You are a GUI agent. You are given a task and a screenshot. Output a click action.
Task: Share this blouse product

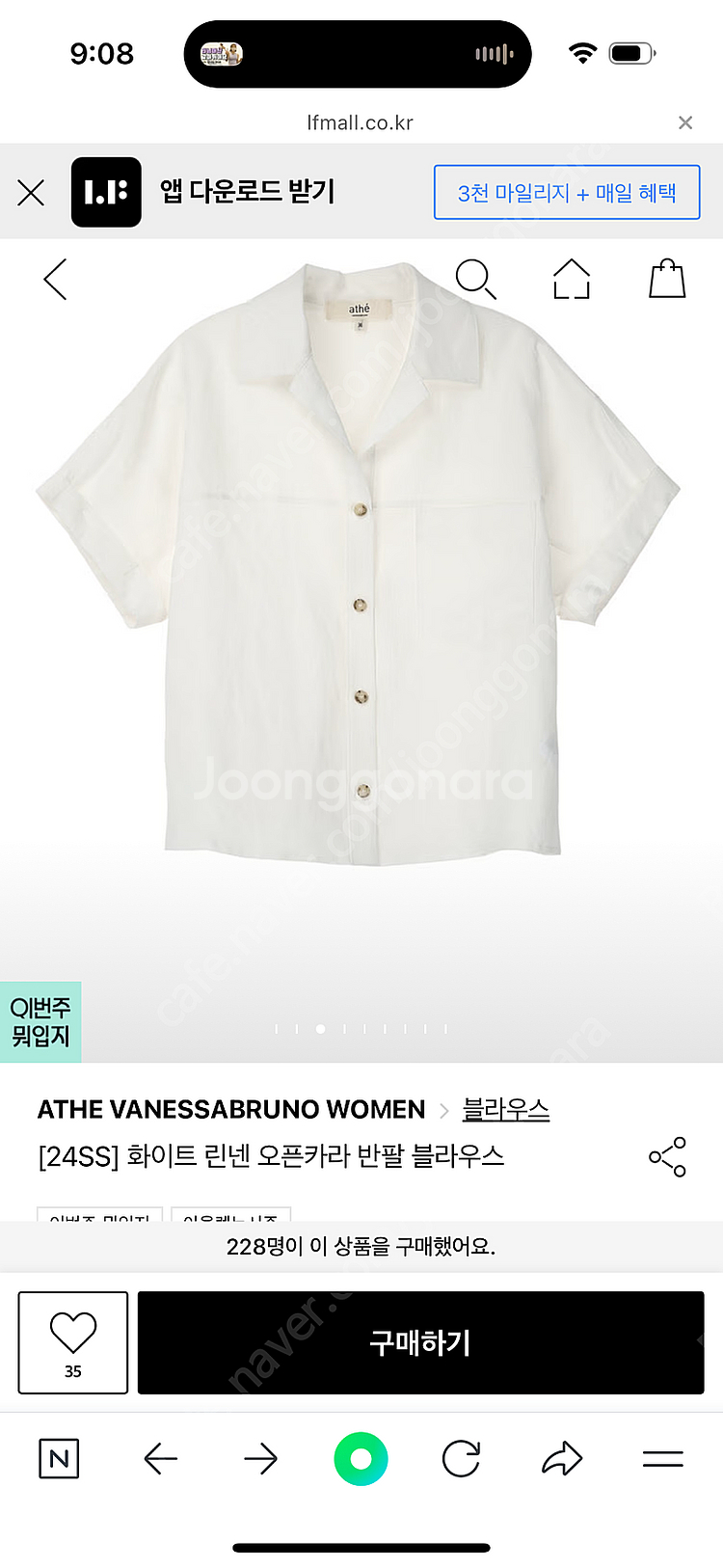point(667,1156)
